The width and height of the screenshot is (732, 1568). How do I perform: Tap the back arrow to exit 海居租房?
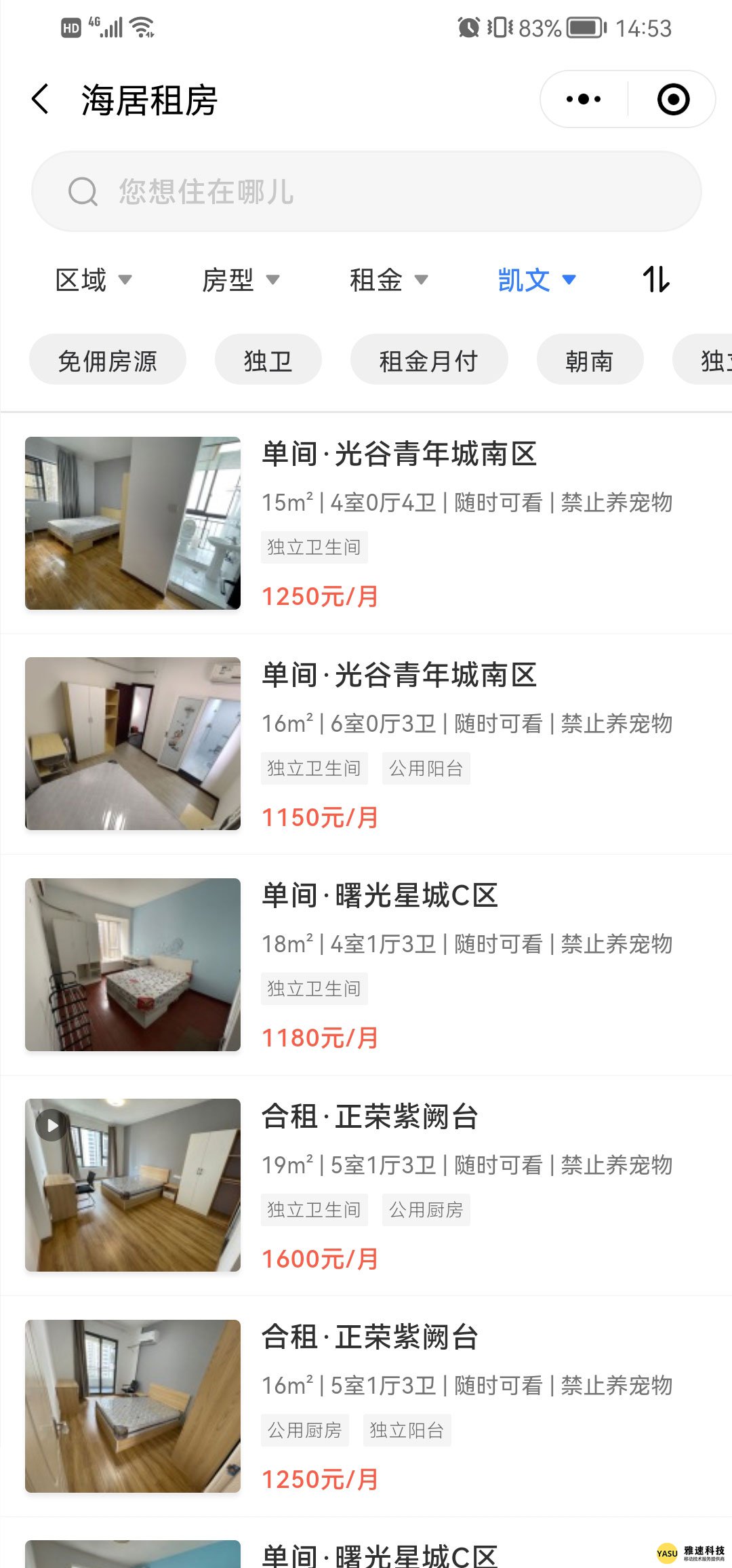[40, 99]
